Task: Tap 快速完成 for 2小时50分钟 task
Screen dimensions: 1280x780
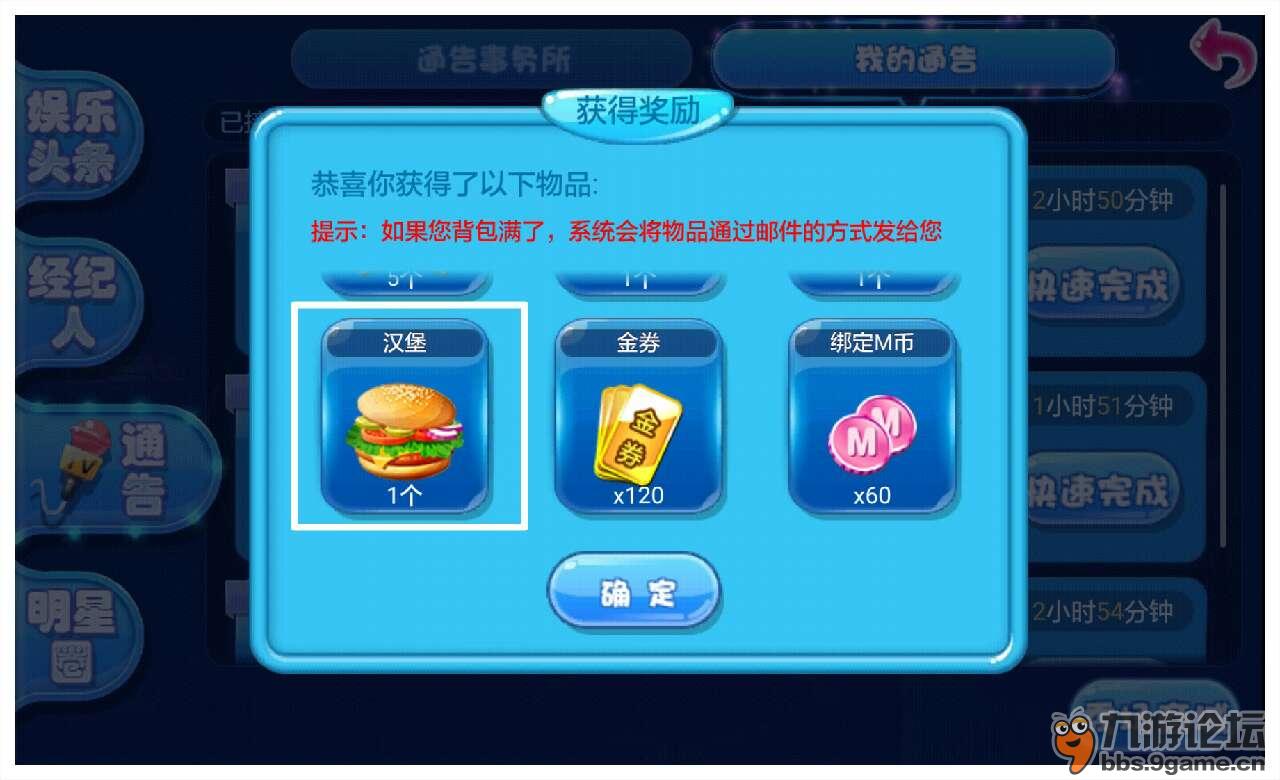Action: click(1100, 285)
